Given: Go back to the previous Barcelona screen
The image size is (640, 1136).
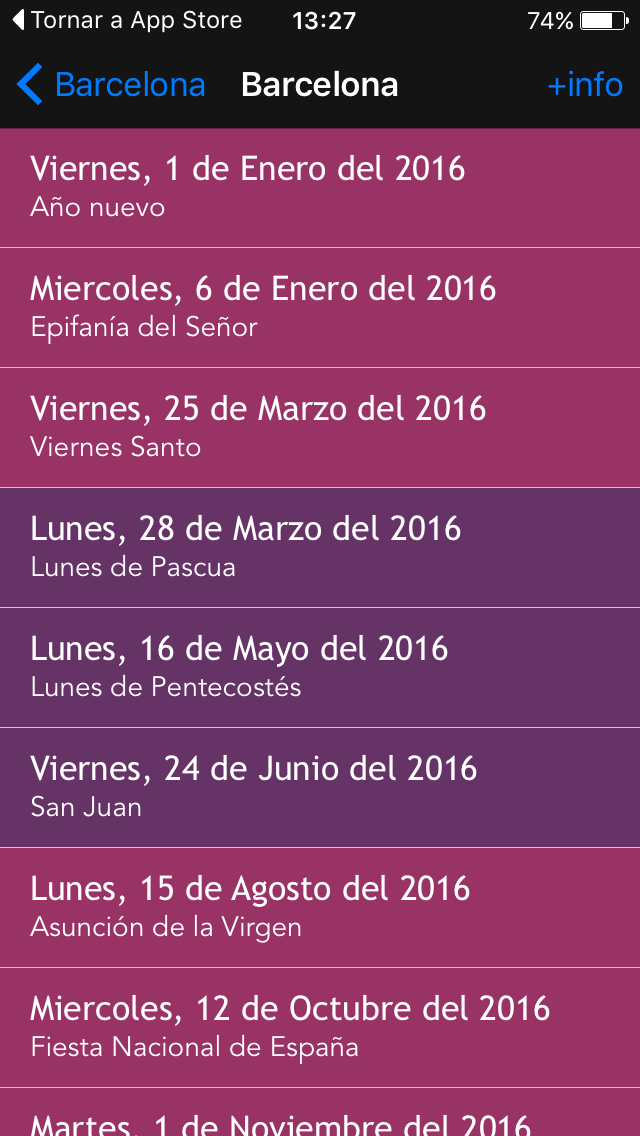Looking at the screenshot, I should click(x=111, y=85).
